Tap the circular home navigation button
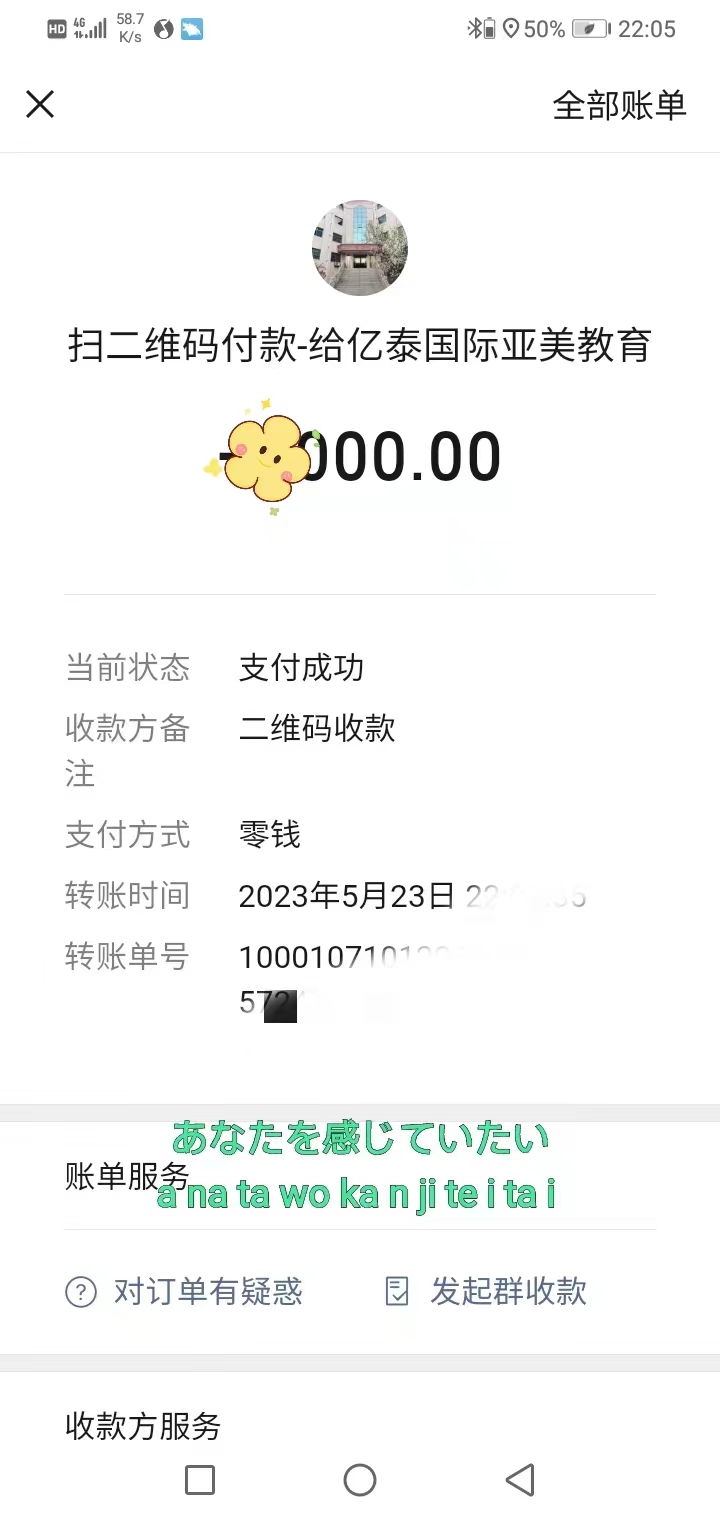This screenshot has height=1520, width=720. pos(360,1481)
